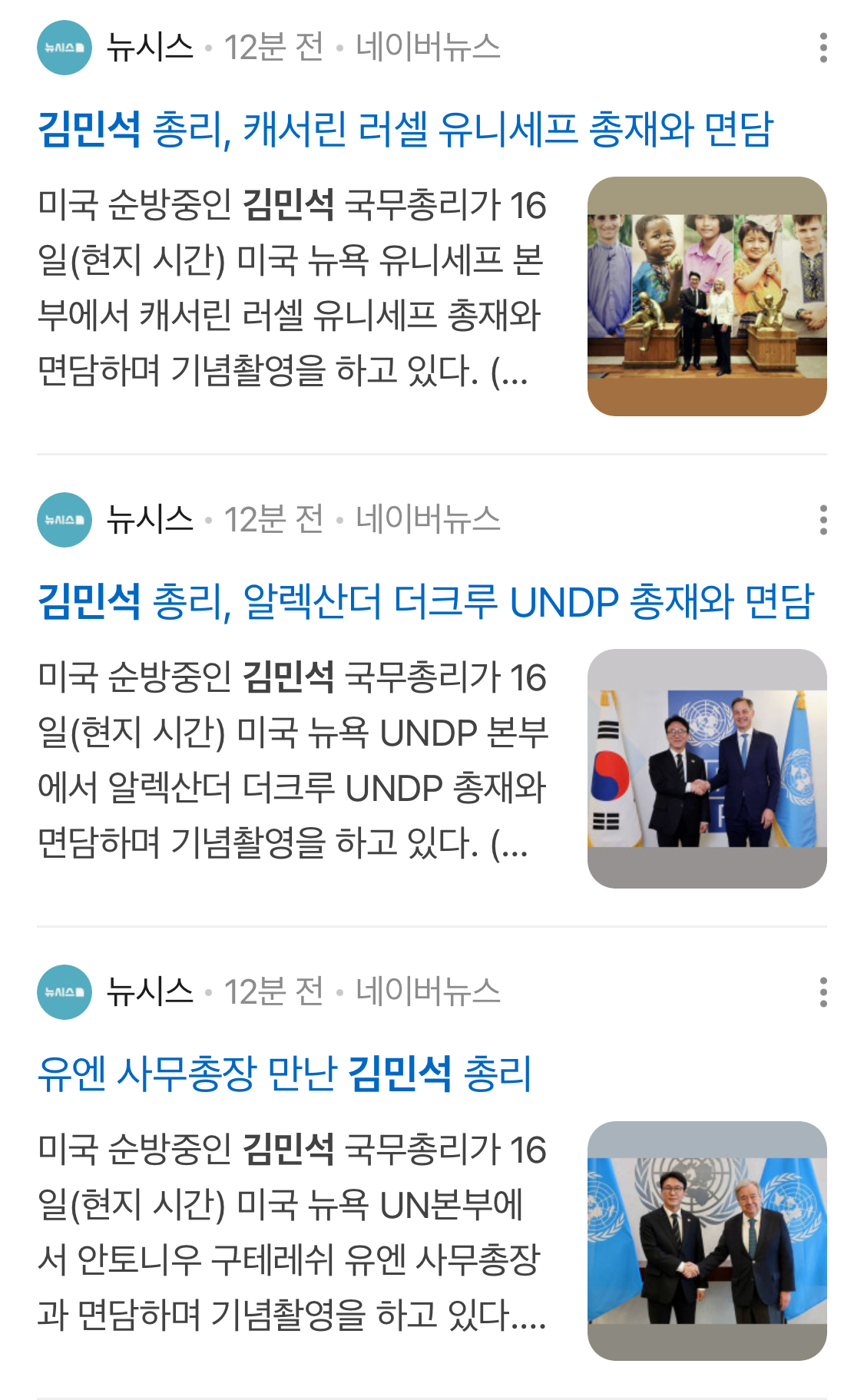The image size is (864, 1400).
Task: Tap 네이버뉴스 link on the 유엔 사무총장 article
Action: coord(428,992)
